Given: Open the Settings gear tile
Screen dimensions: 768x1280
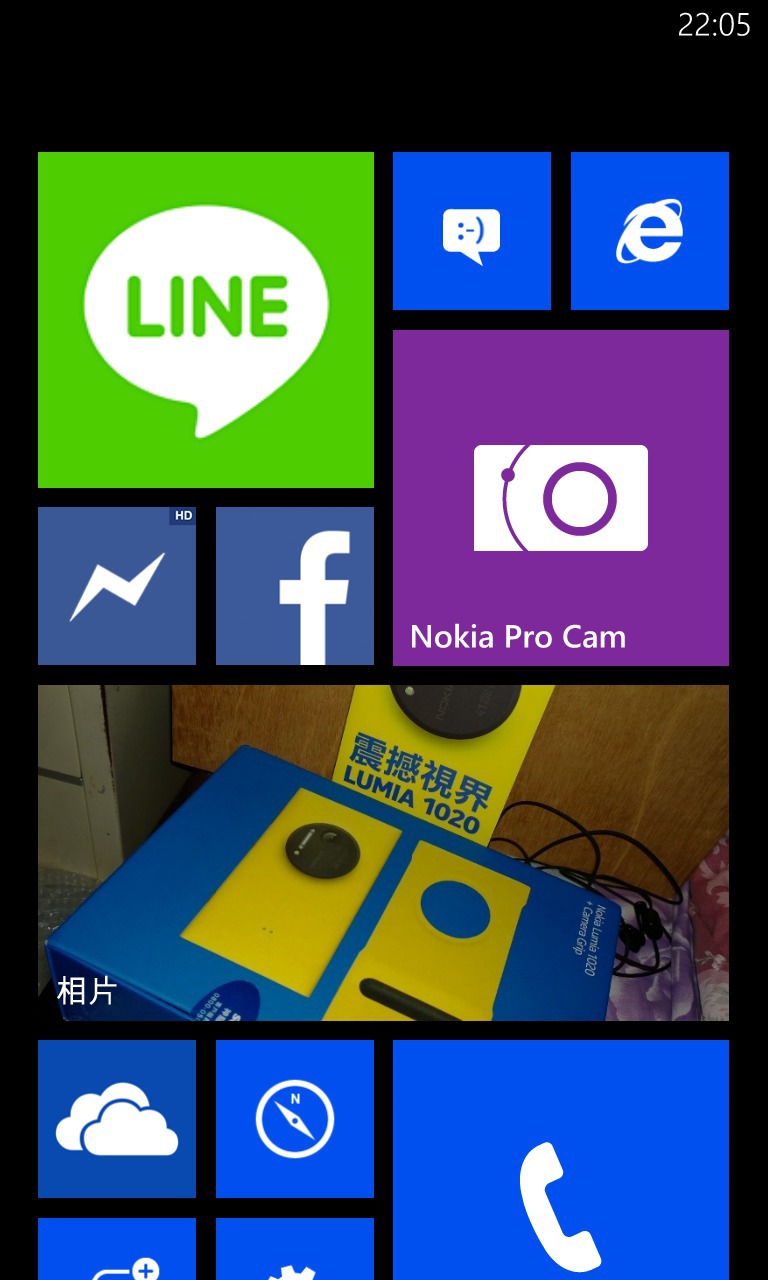Looking at the screenshot, I should tap(295, 1252).
